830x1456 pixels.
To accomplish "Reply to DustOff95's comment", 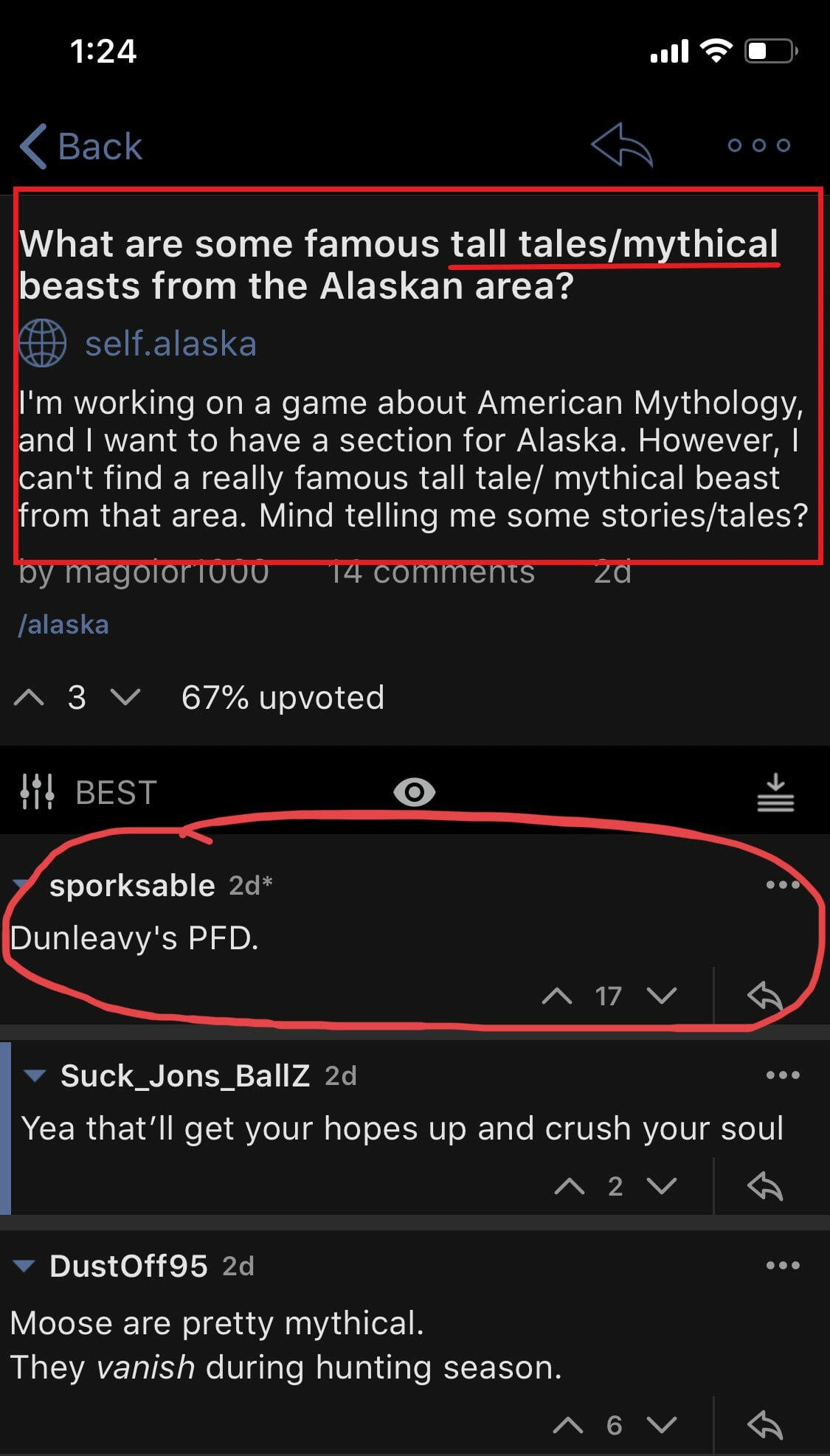I will point(765,1425).
